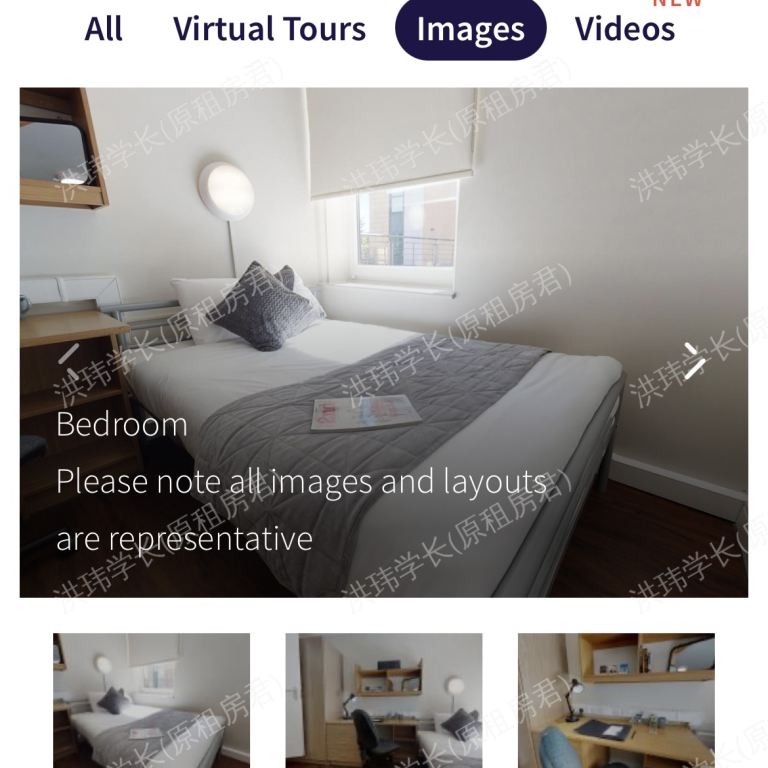Advance to the next image arrow
The width and height of the screenshot is (768, 768).
pyautogui.click(x=694, y=361)
